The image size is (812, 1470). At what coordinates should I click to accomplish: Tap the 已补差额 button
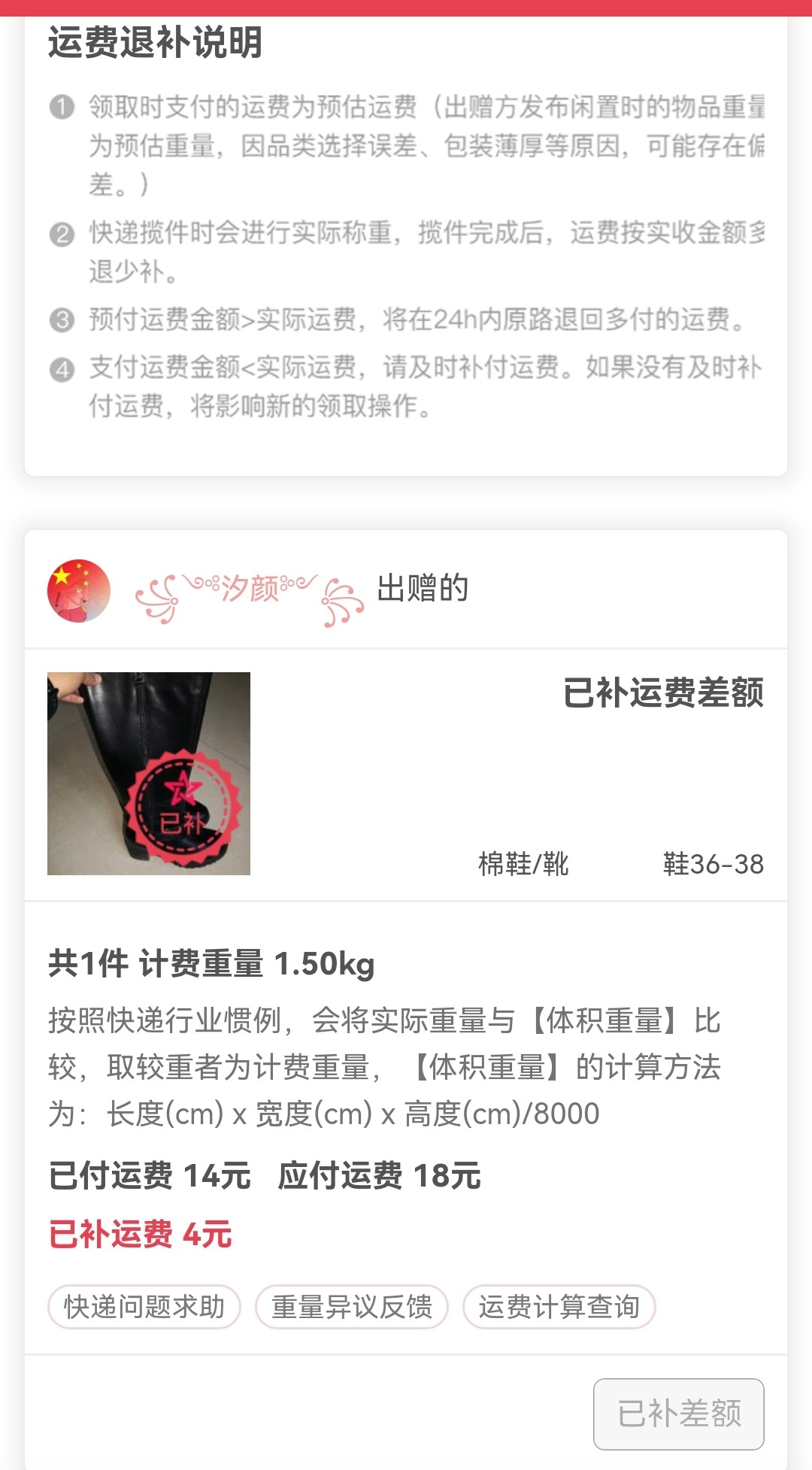(678, 1414)
